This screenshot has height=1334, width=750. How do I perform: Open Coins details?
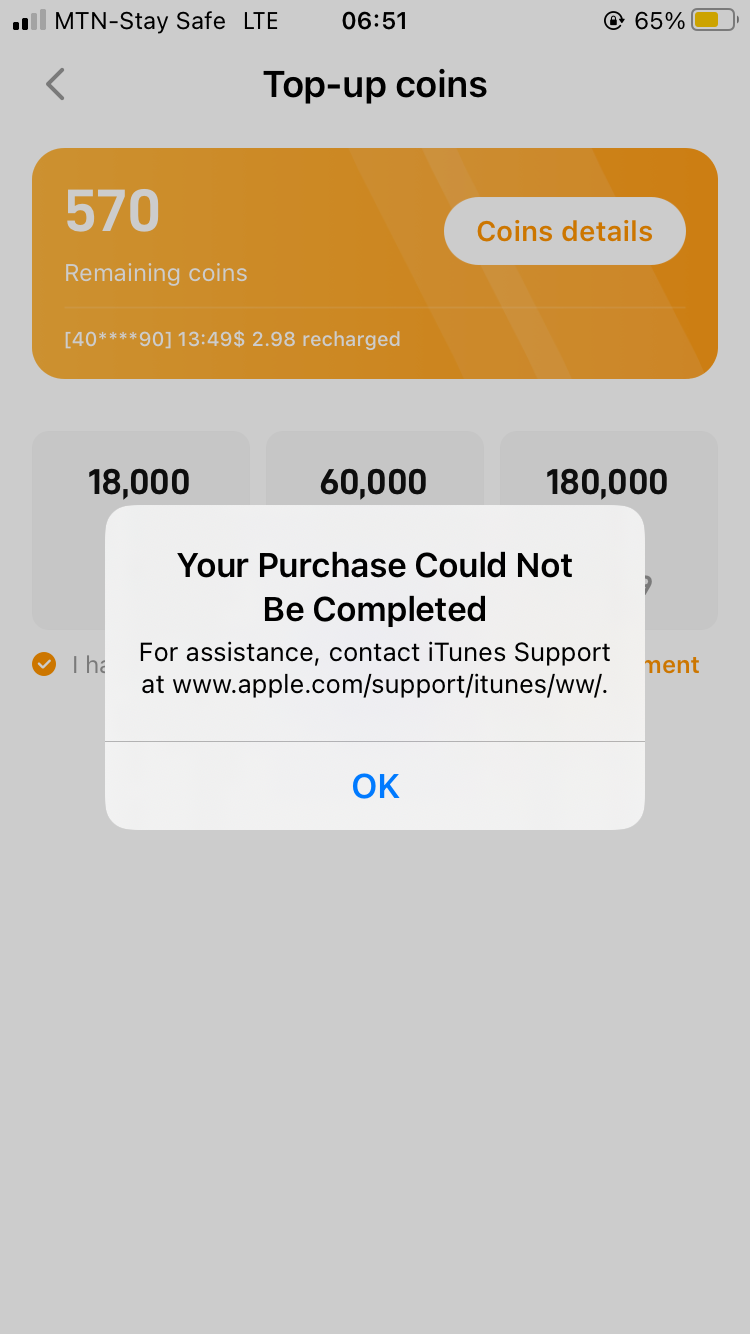click(564, 231)
